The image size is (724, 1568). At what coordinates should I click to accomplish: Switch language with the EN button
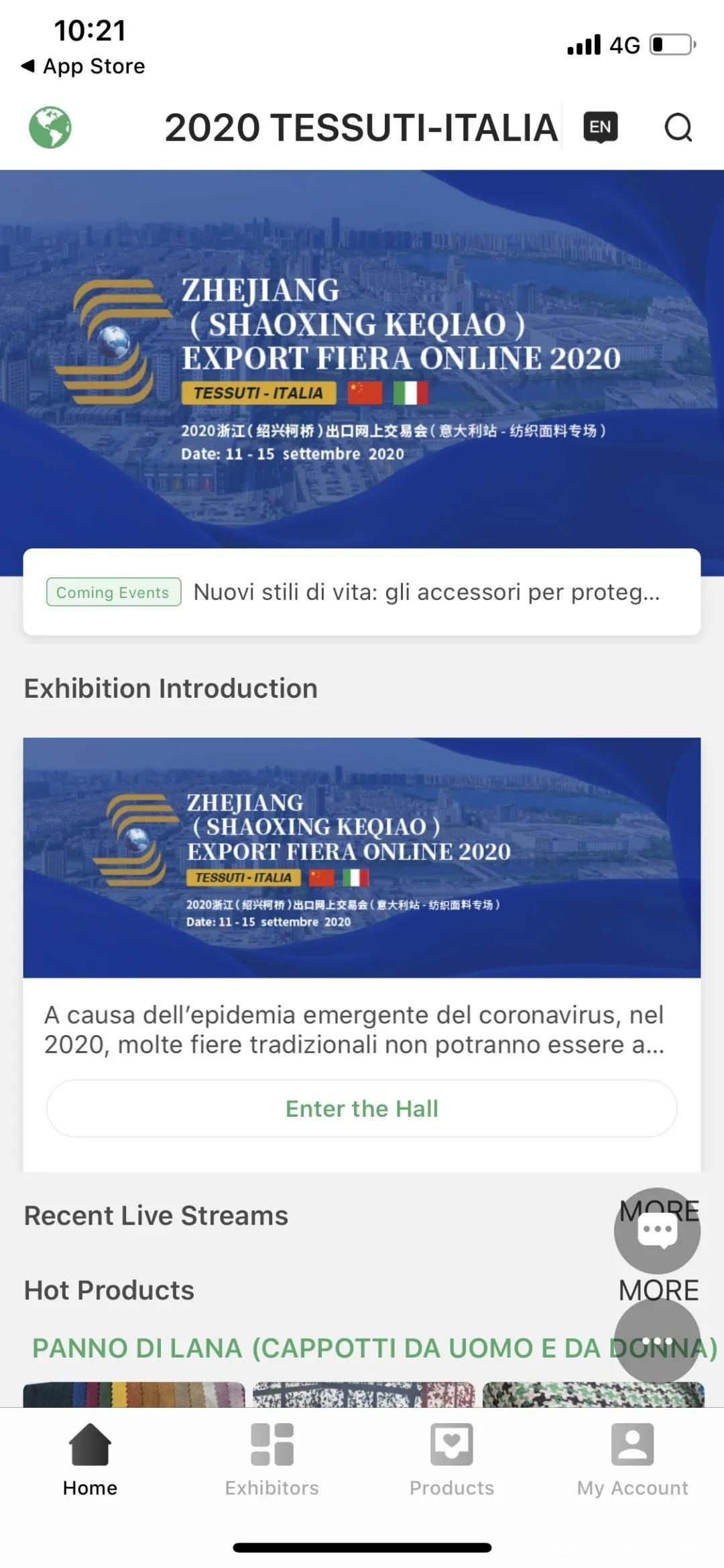point(600,127)
